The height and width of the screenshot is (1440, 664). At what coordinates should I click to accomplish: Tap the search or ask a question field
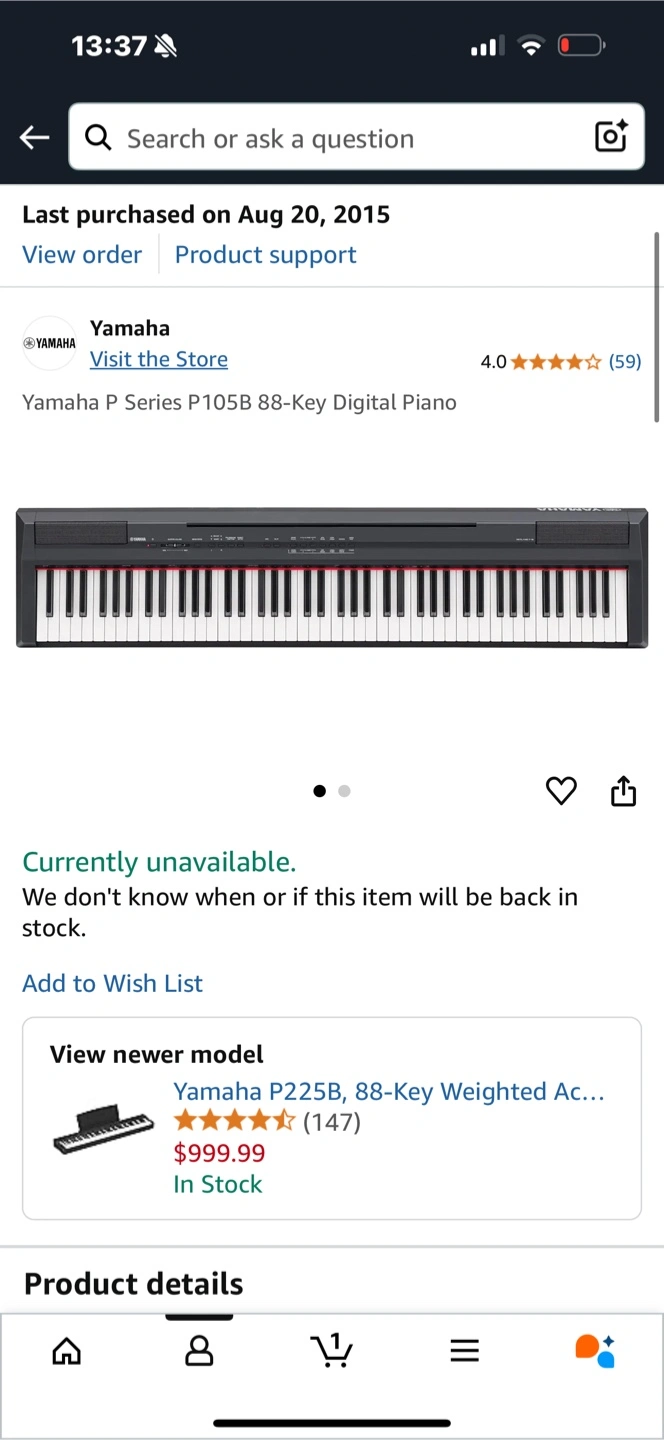(330, 138)
